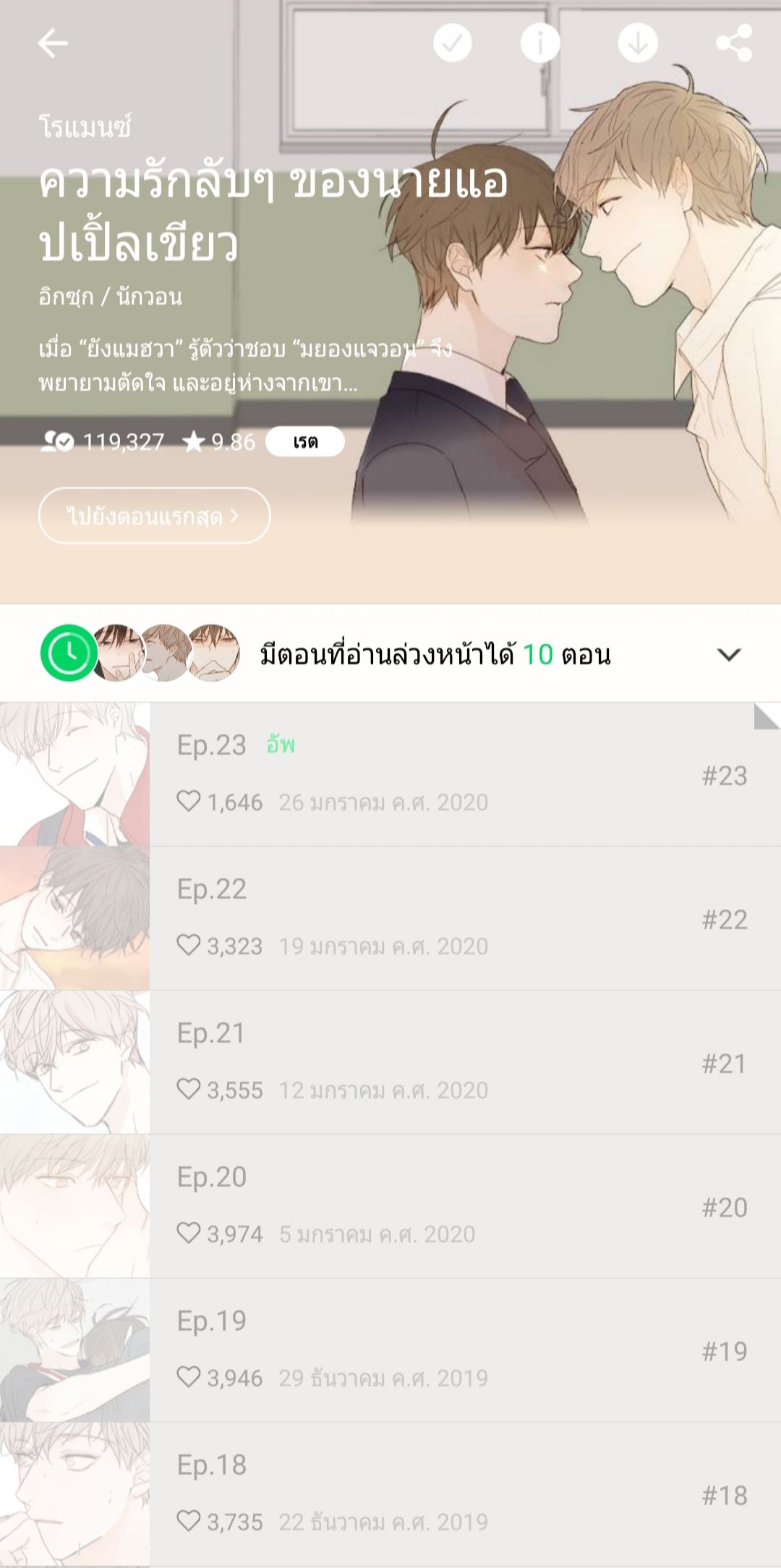
Task: Expand the 10 early-access episodes
Action: (728, 655)
